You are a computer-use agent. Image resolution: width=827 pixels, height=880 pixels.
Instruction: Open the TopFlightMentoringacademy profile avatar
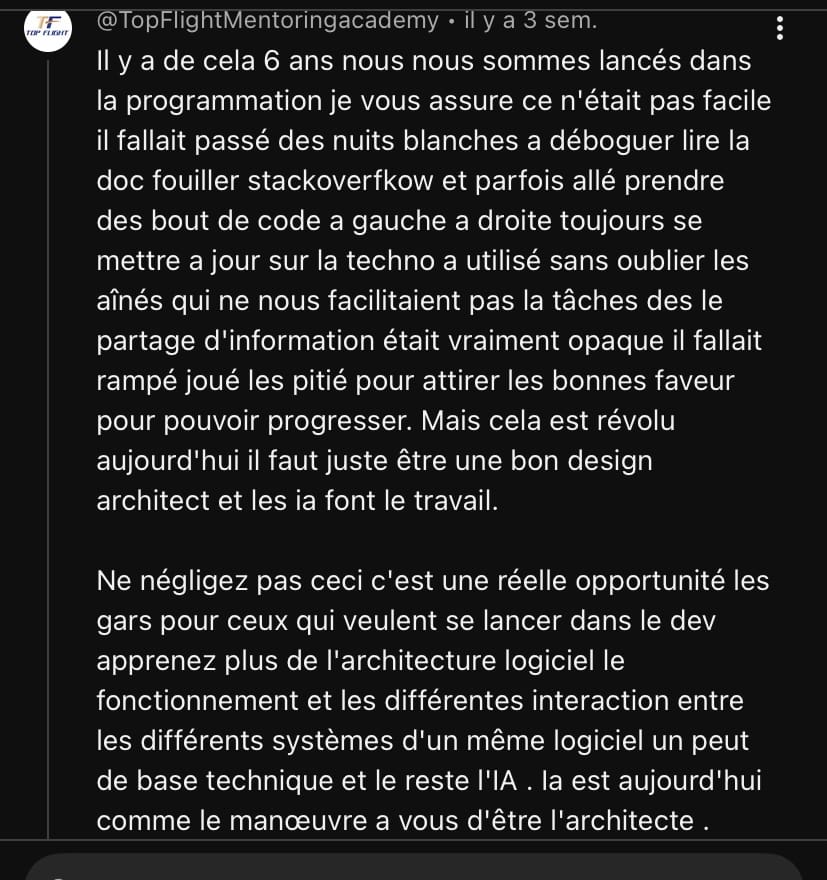point(48,28)
